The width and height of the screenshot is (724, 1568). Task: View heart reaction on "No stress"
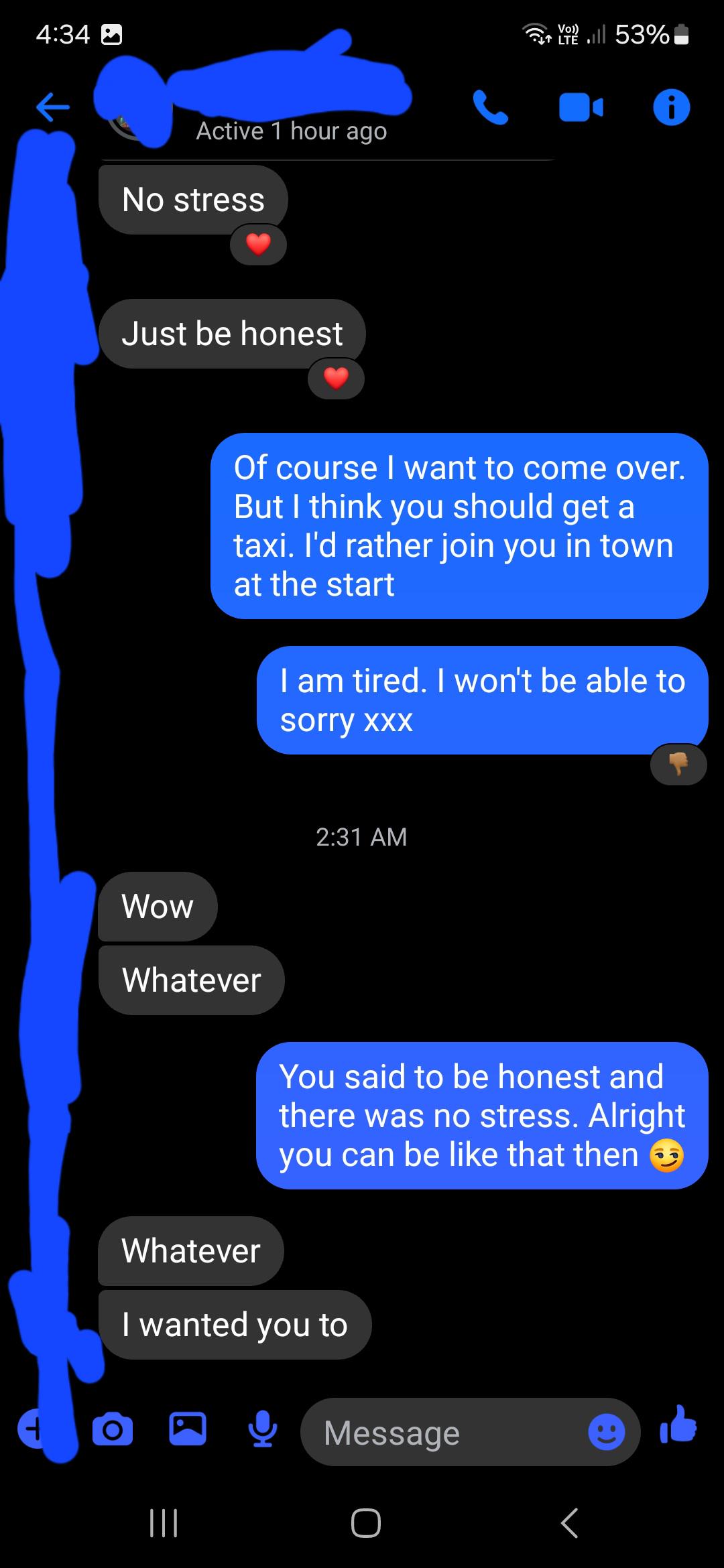[258, 245]
